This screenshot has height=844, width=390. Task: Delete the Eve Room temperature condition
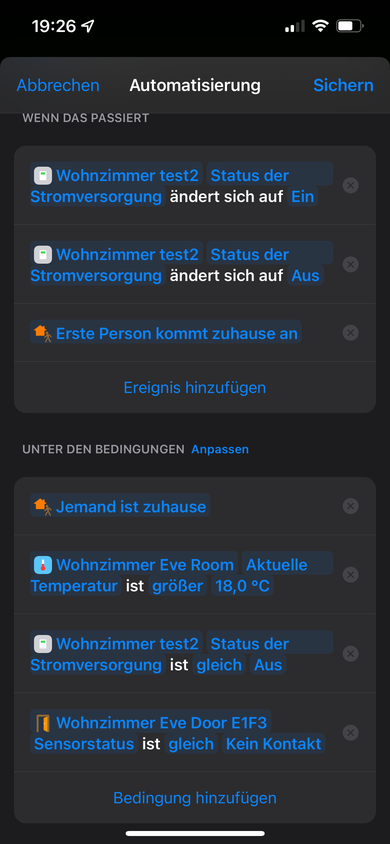pyautogui.click(x=351, y=575)
